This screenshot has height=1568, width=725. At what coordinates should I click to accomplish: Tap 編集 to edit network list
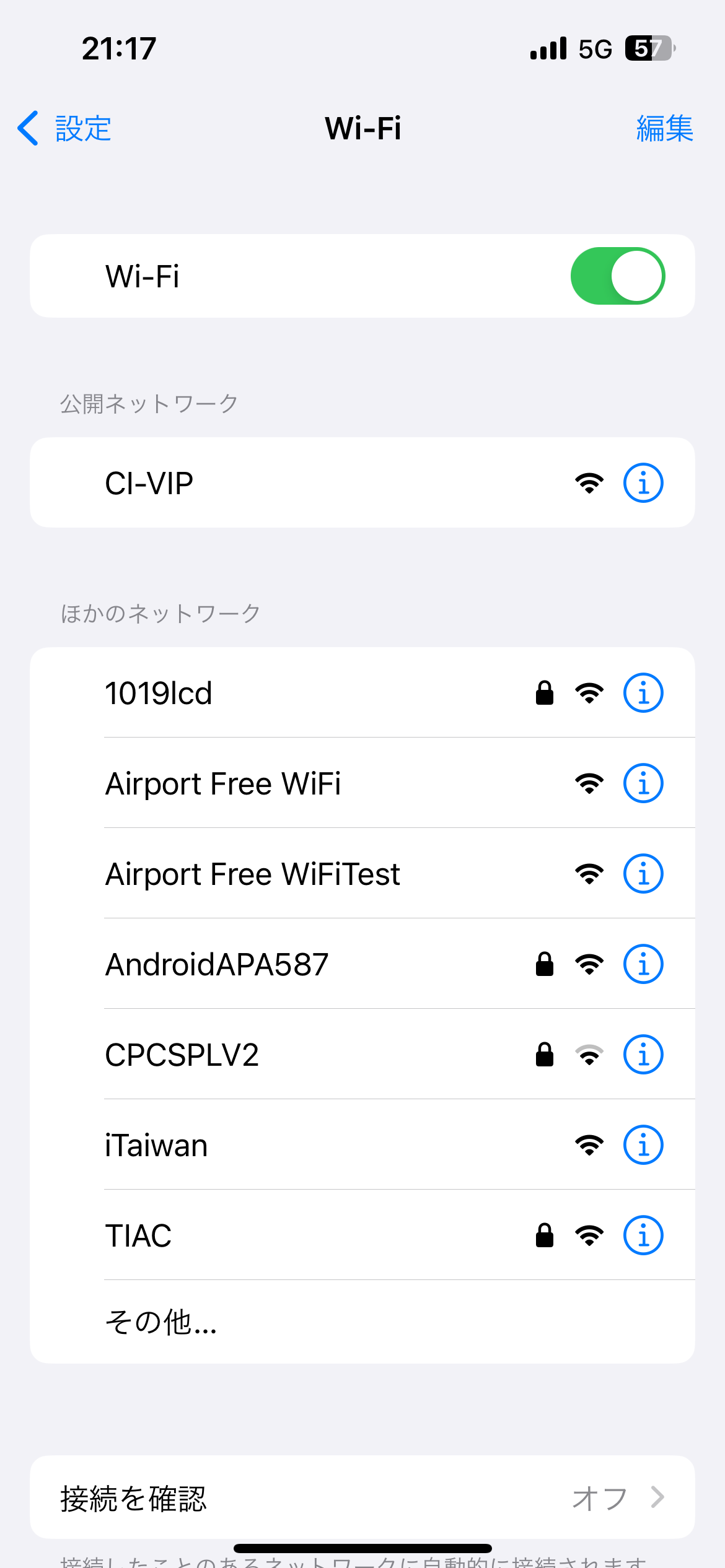(x=664, y=128)
